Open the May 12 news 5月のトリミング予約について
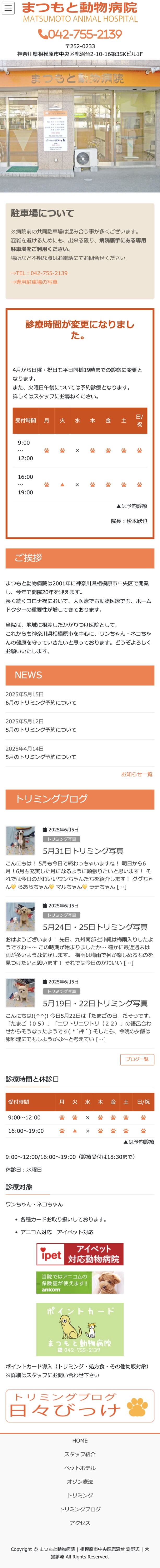 (x=41, y=729)
